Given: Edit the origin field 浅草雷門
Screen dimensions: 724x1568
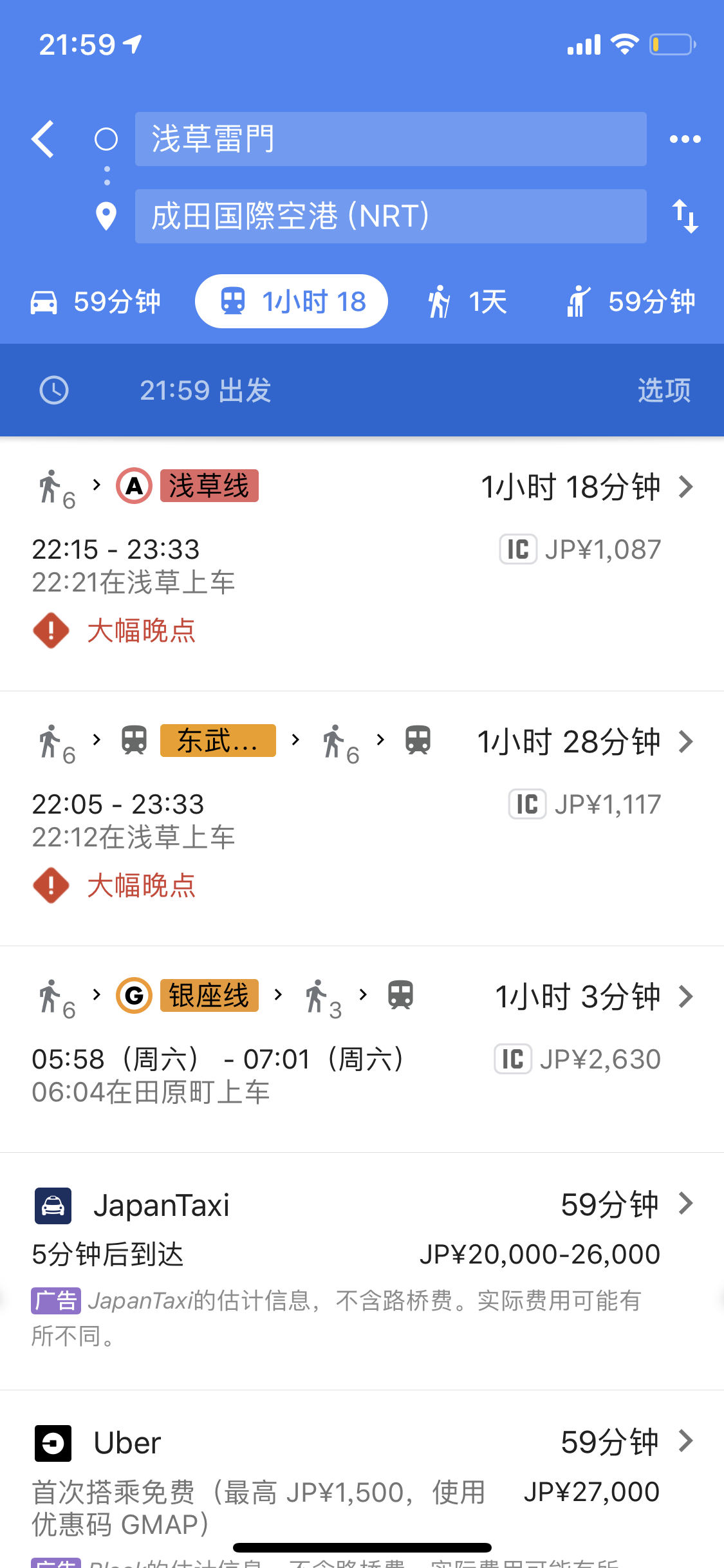Looking at the screenshot, I should point(391,139).
